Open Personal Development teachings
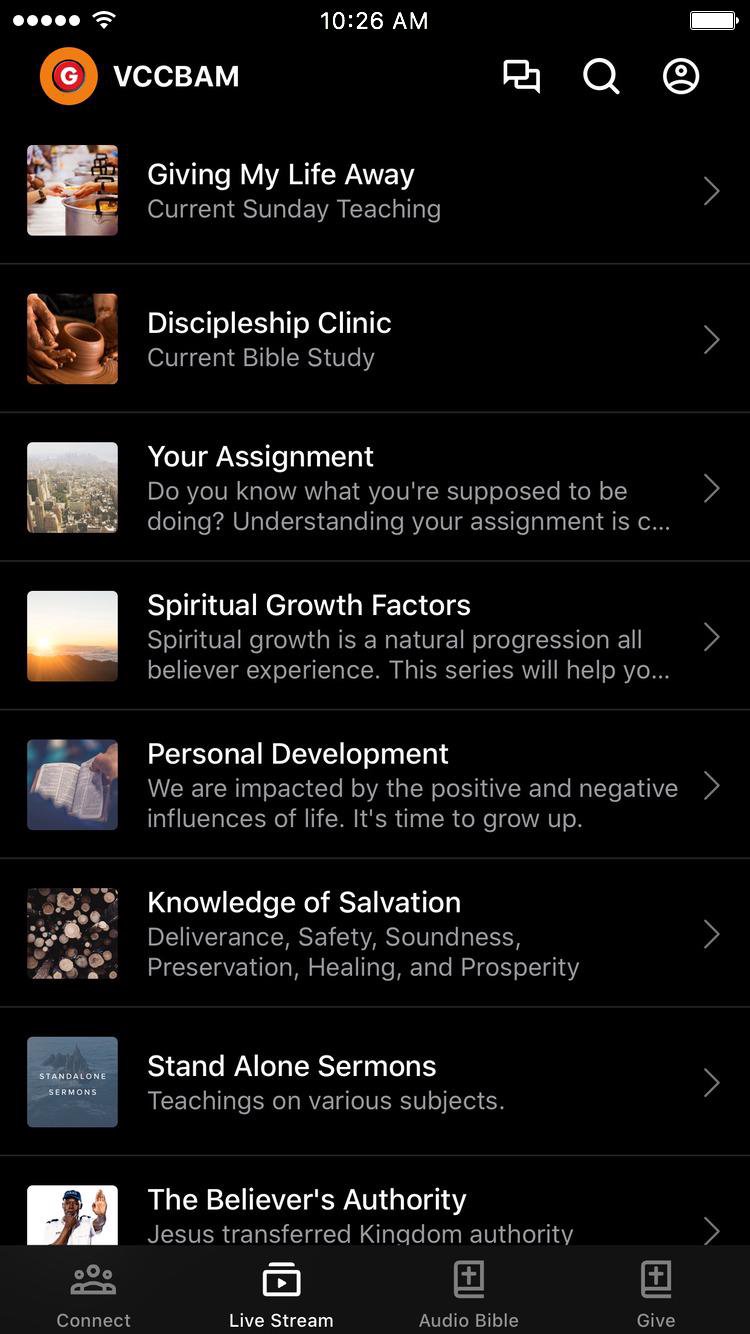 coord(375,786)
